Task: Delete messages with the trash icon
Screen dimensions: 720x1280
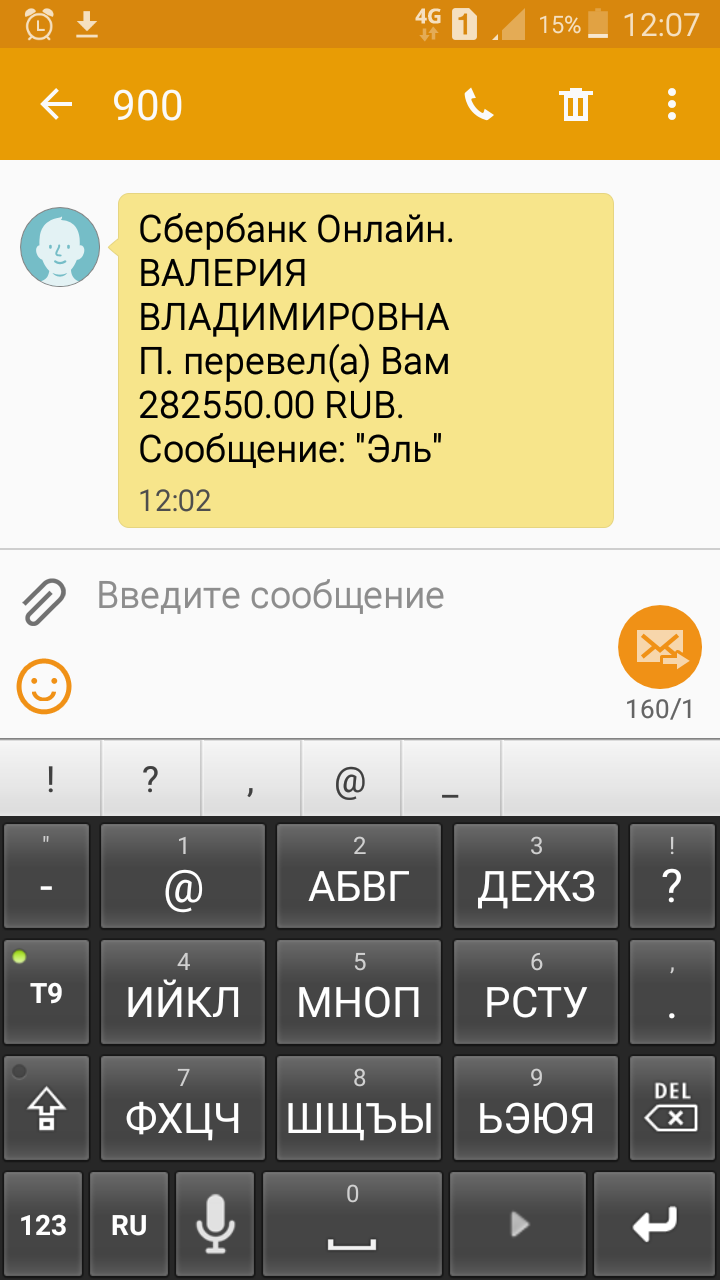Action: tap(576, 104)
